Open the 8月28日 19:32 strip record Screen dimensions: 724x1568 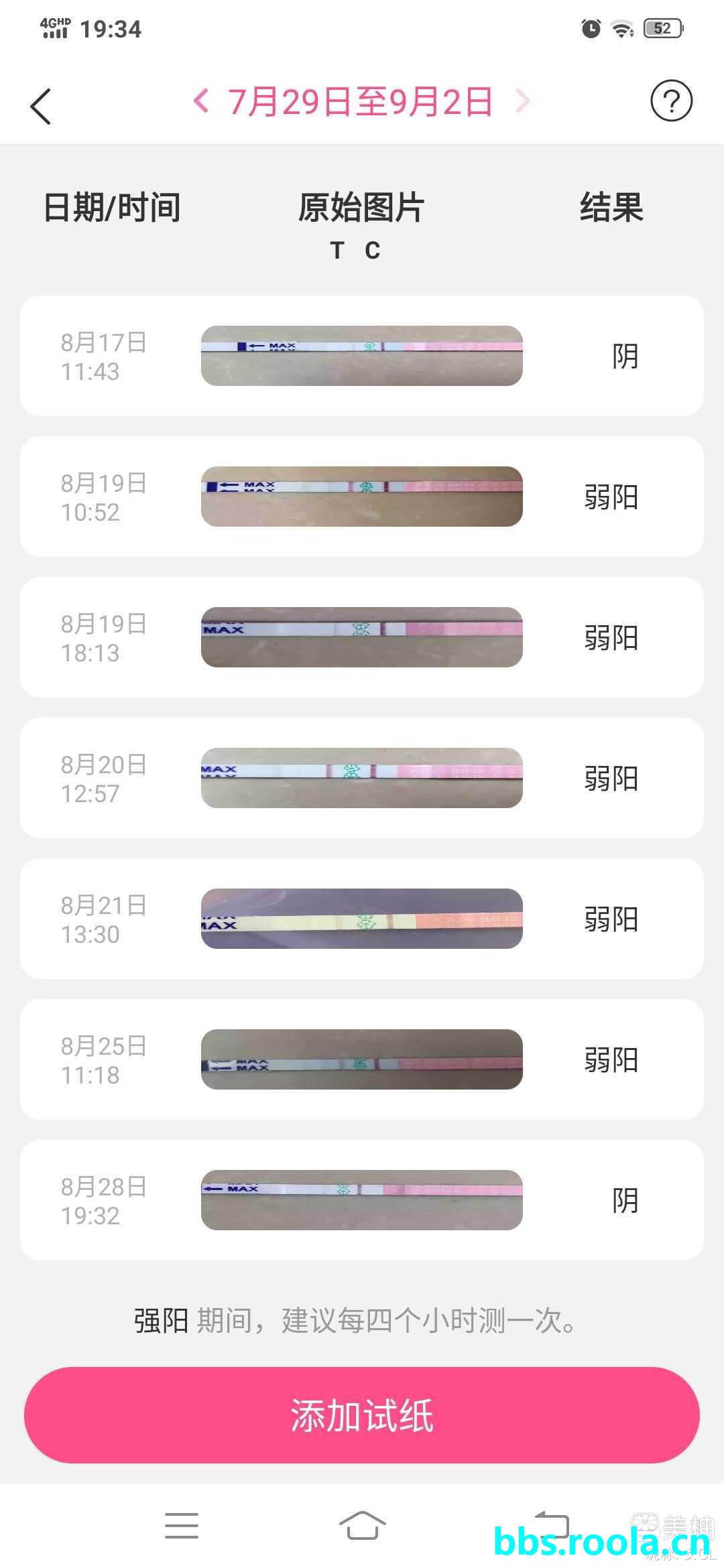tap(362, 1200)
